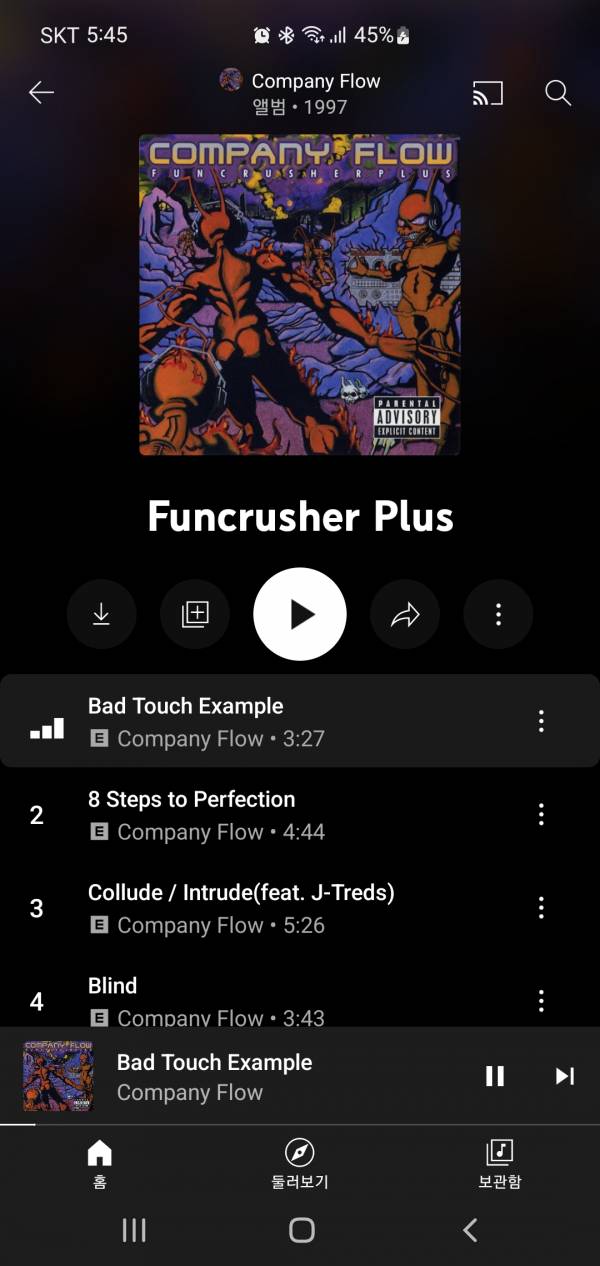The width and height of the screenshot is (600, 1266).
Task: Download the Funcrusher Plus album
Action: (x=101, y=615)
